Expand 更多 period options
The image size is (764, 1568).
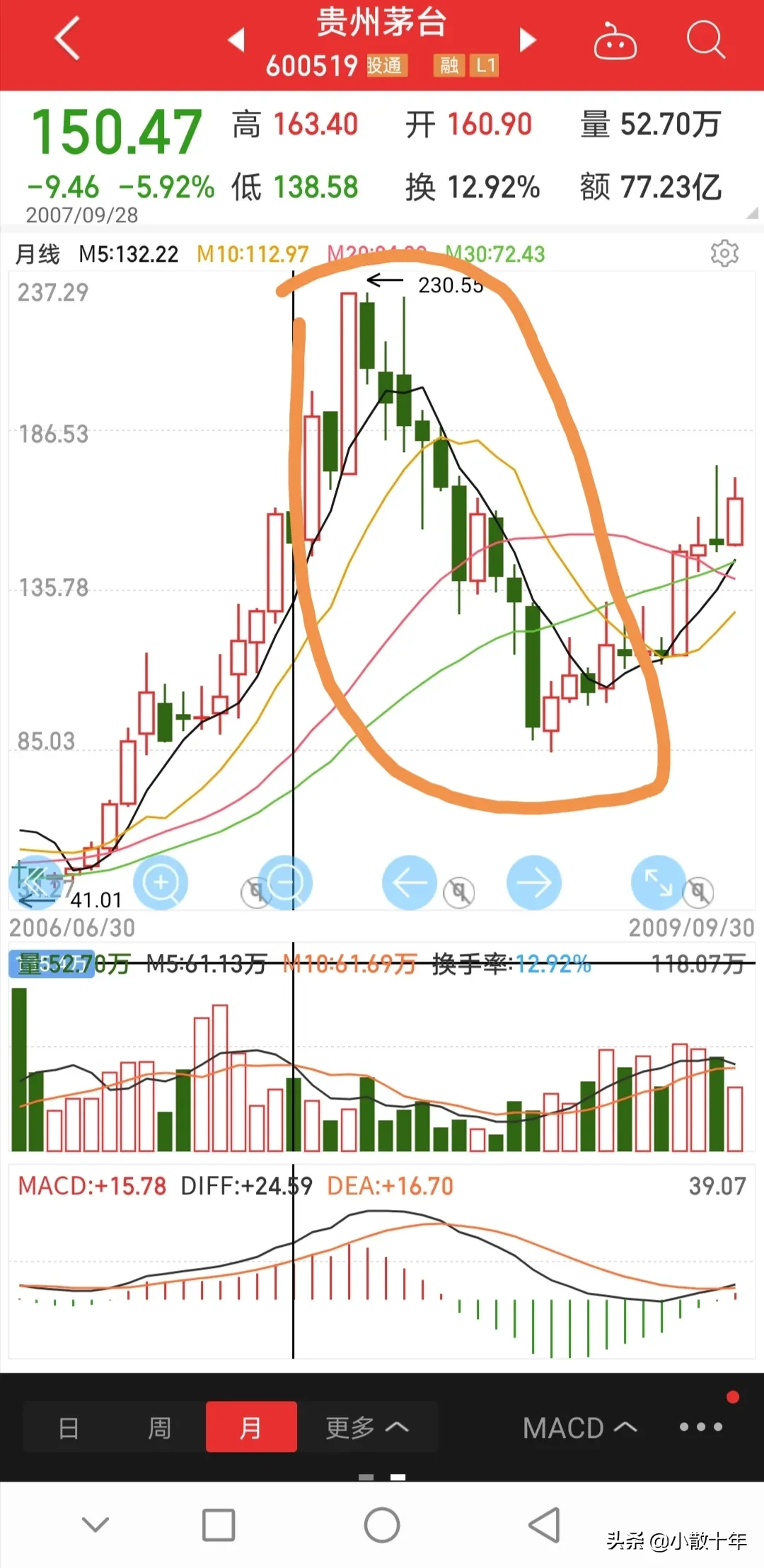point(367,1428)
